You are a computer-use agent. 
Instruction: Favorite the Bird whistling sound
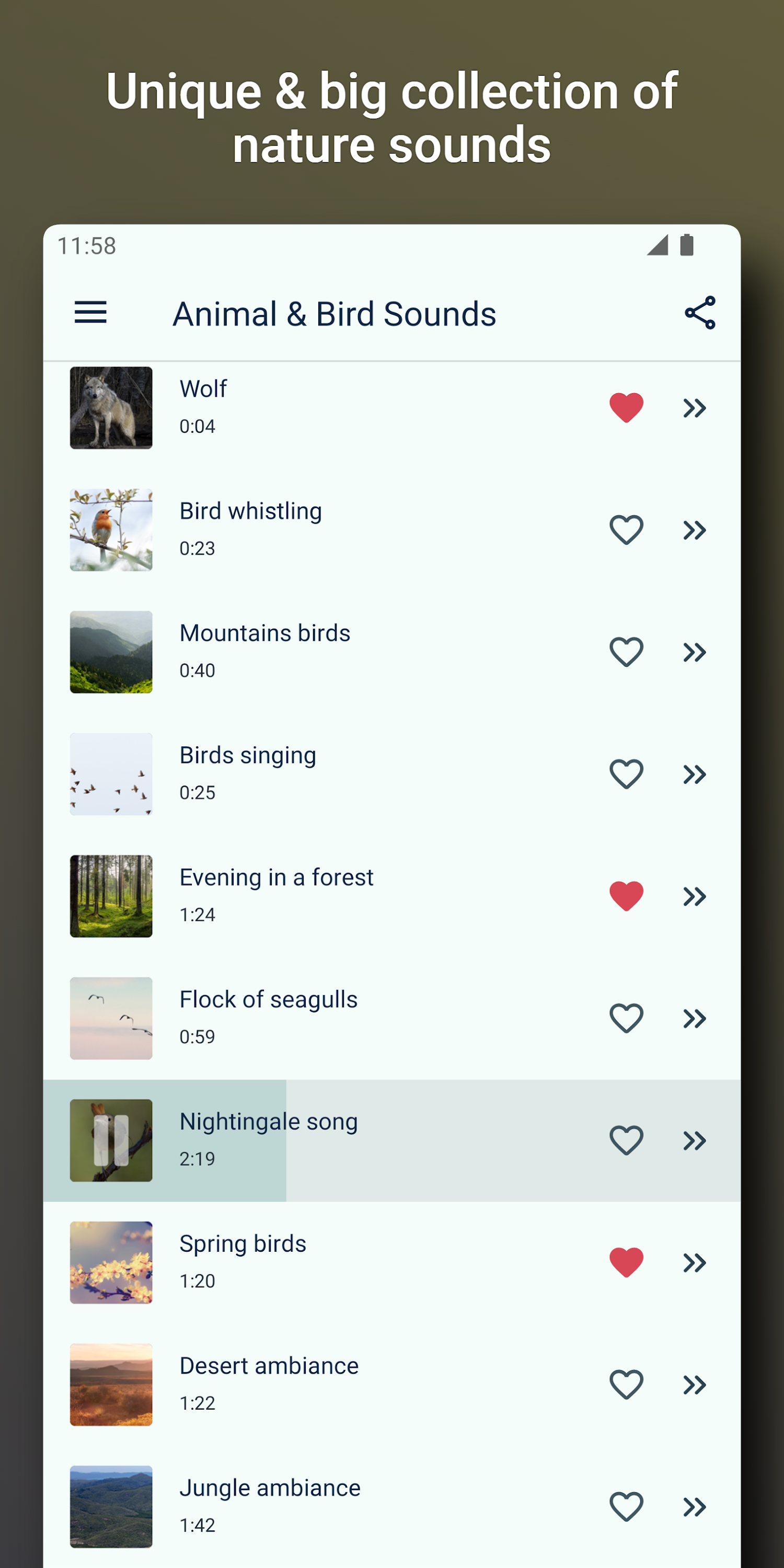tap(626, 529)
